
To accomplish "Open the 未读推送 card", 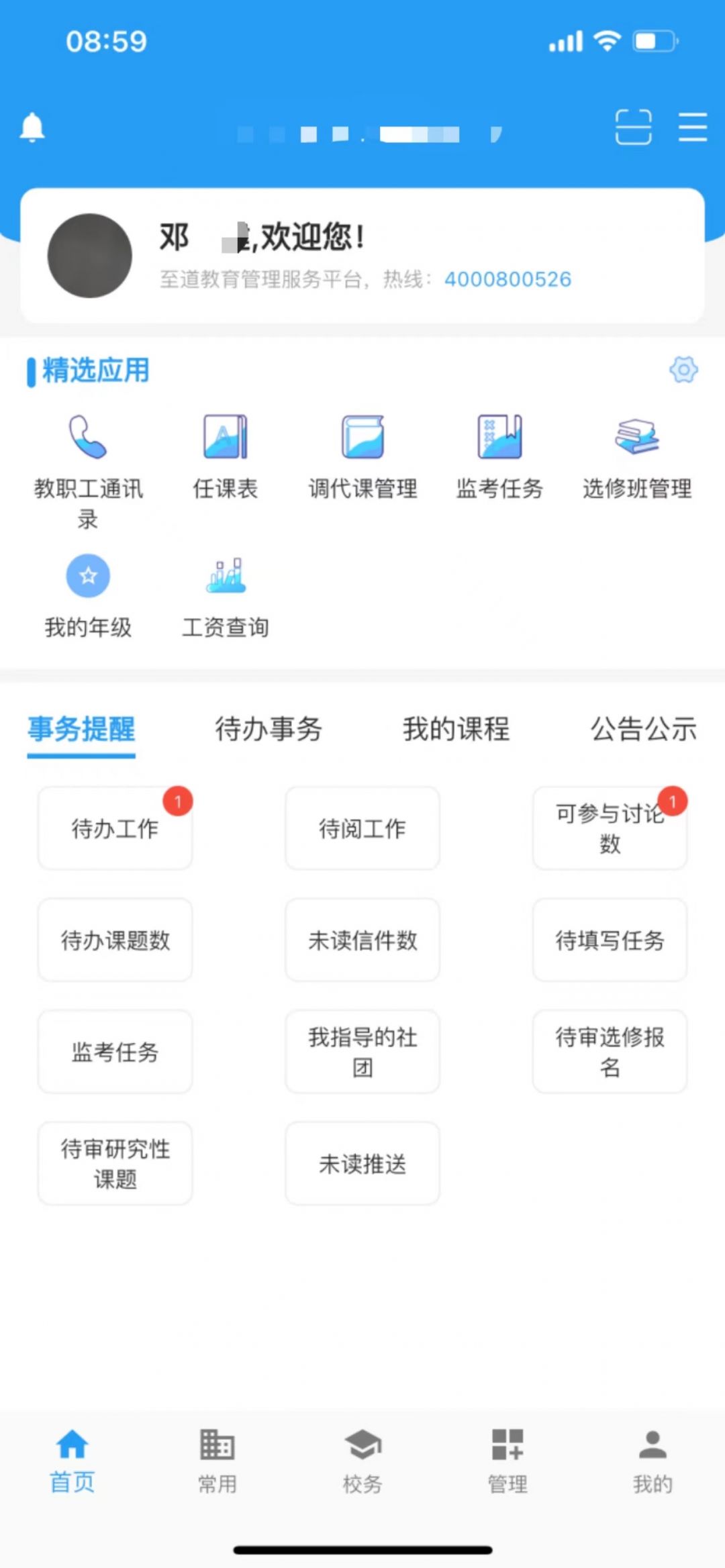I will click(x=362, y=1163).
